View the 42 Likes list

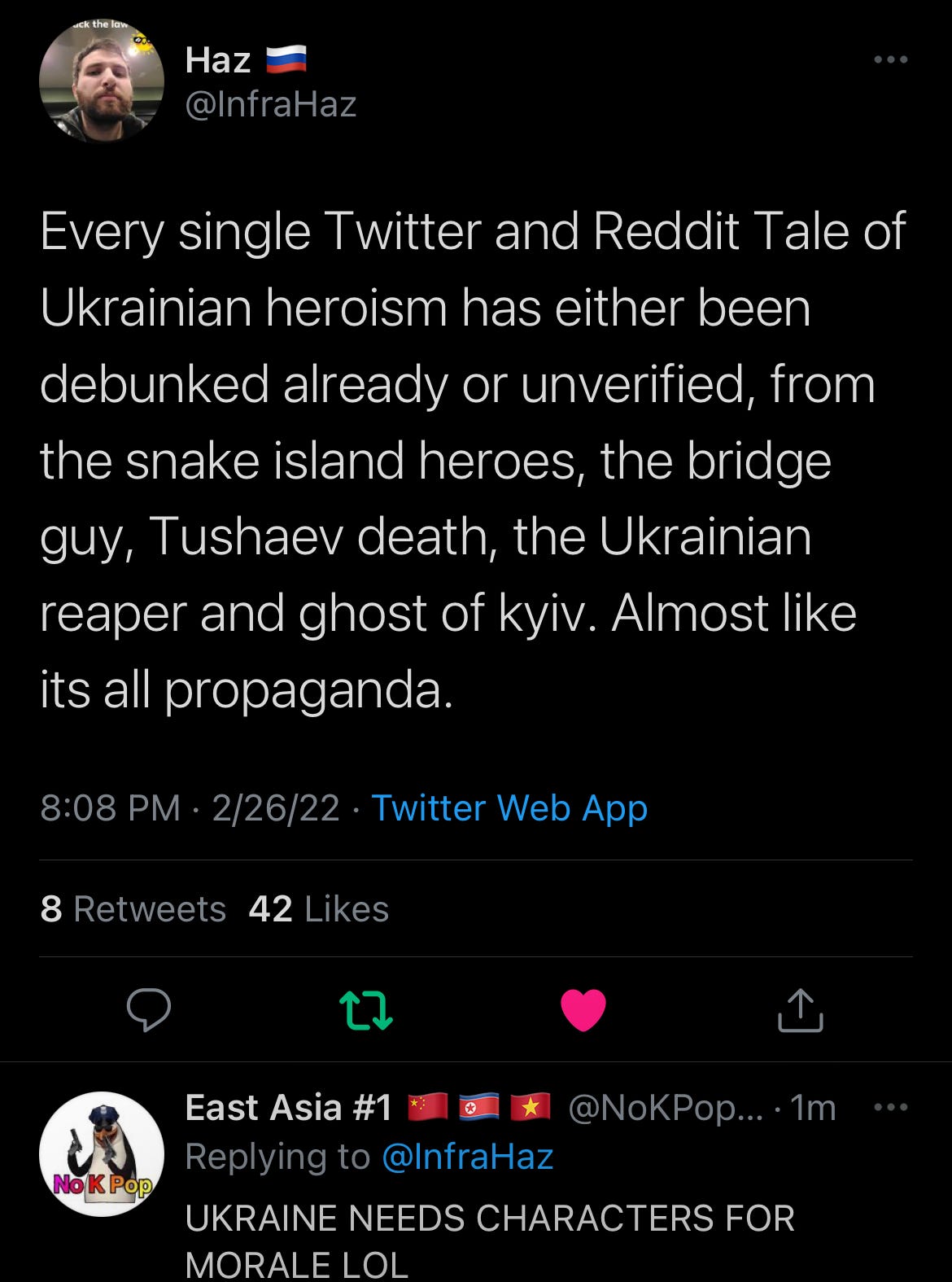tap(319, 909)
